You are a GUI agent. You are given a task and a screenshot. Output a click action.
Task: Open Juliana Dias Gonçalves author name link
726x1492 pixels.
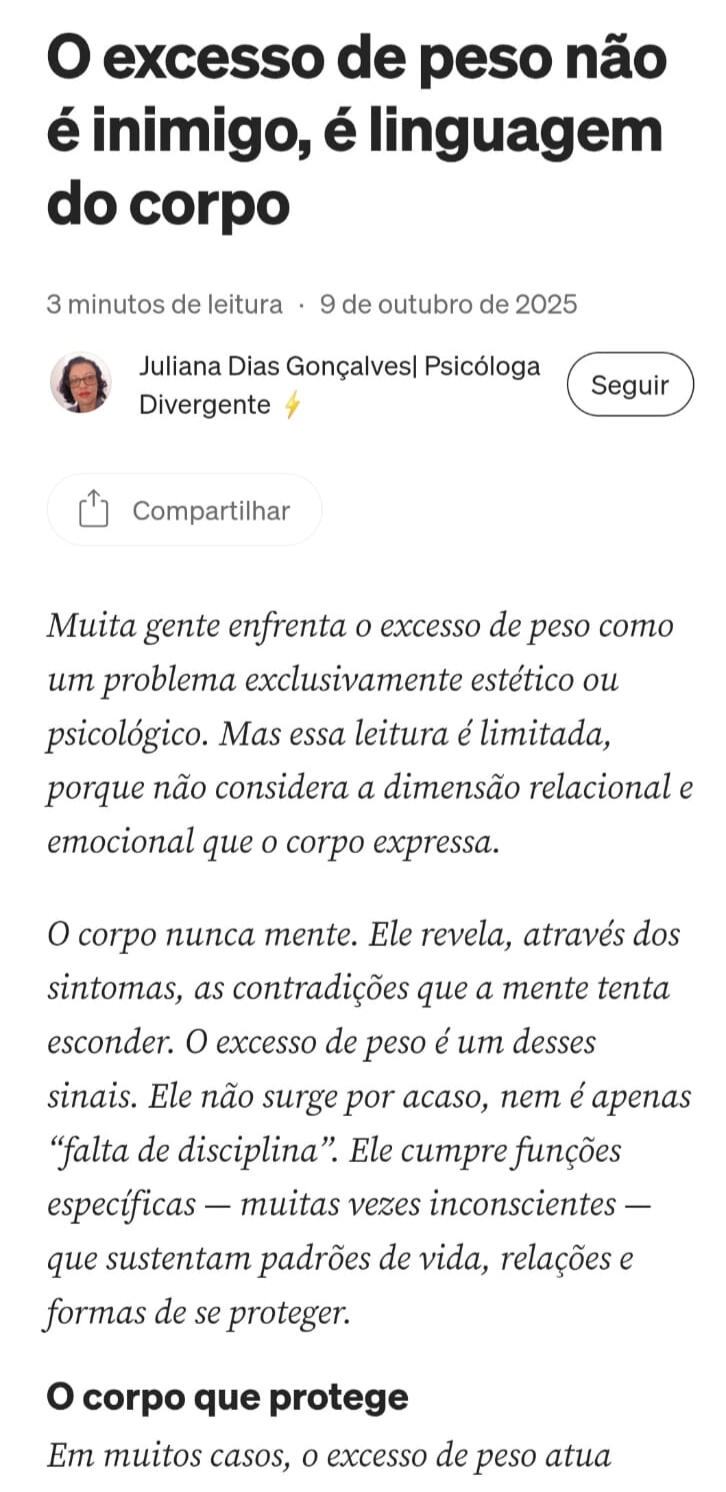tap(340, 367)
